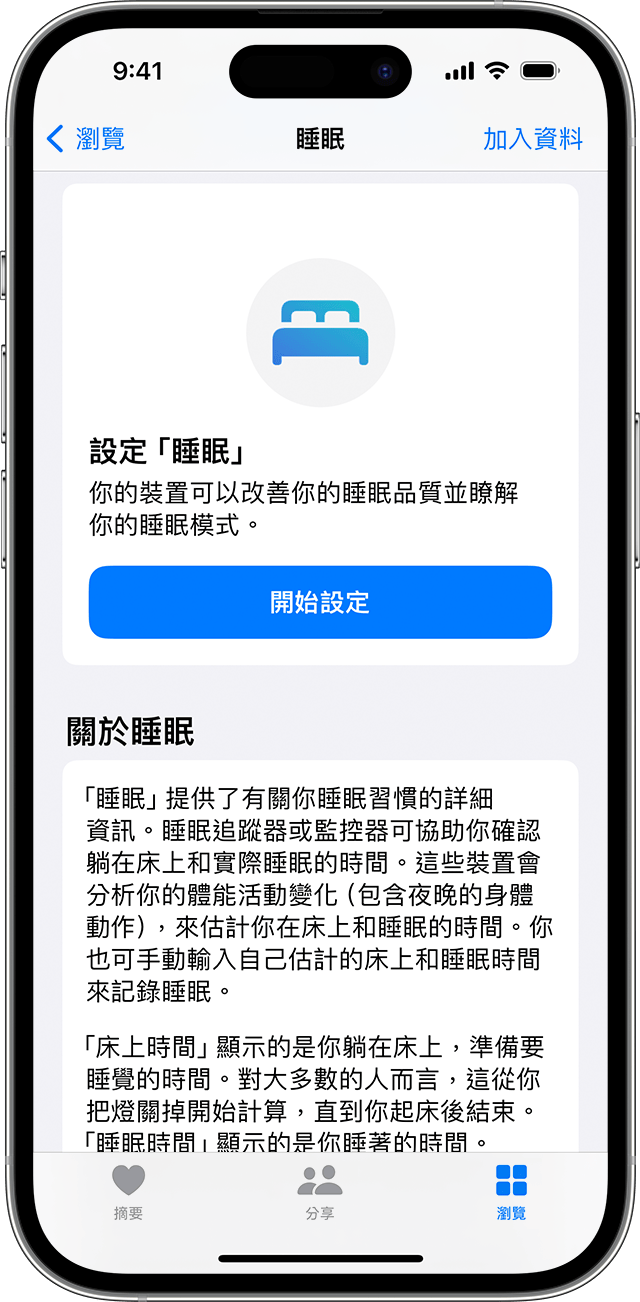The image size is (640, 1302).
Task: Tap the 開始設定 button
Action: (320, 602)
